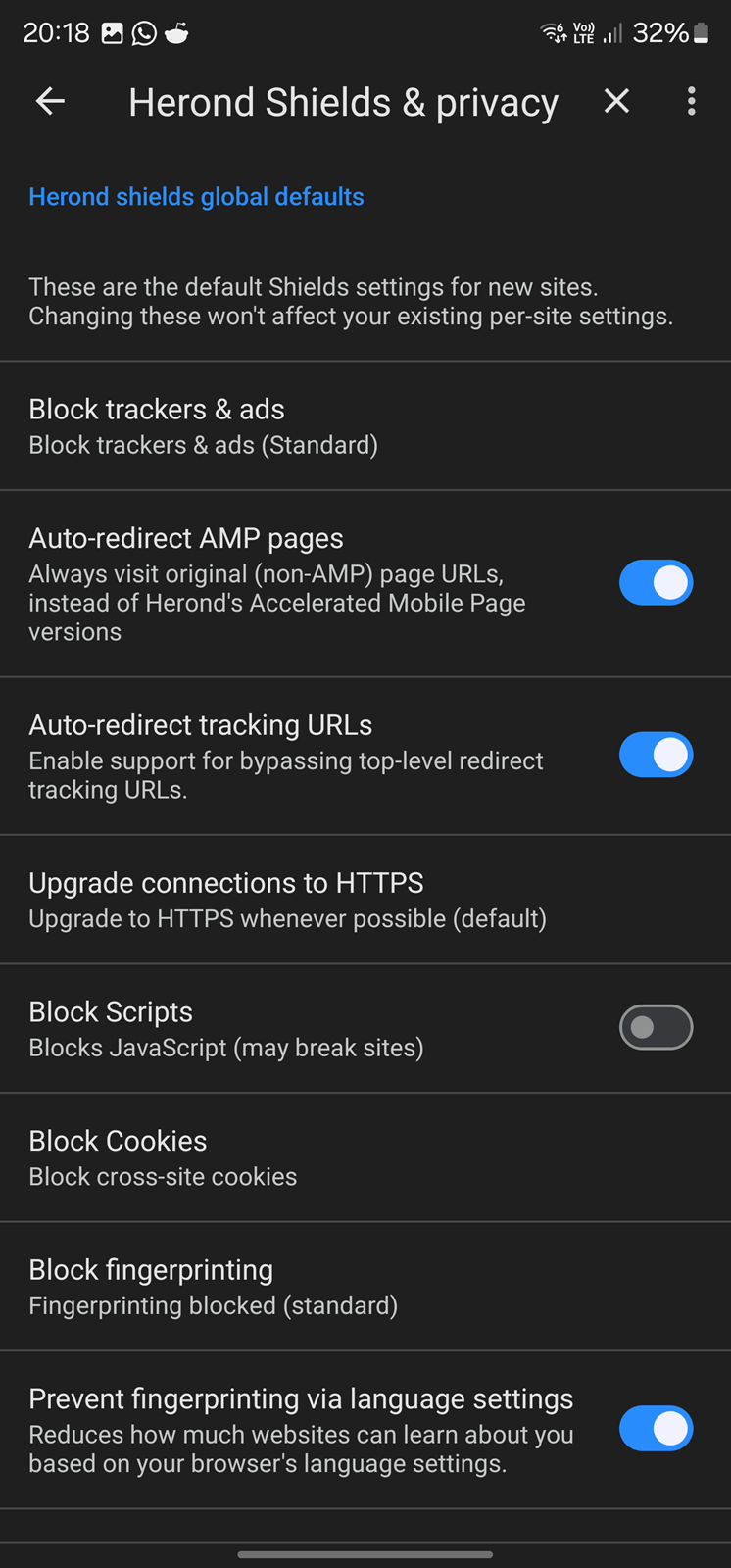Viewport: 731px width, 1568px height.
Task: Go back using the arrow icon
Action: point(50,101)
